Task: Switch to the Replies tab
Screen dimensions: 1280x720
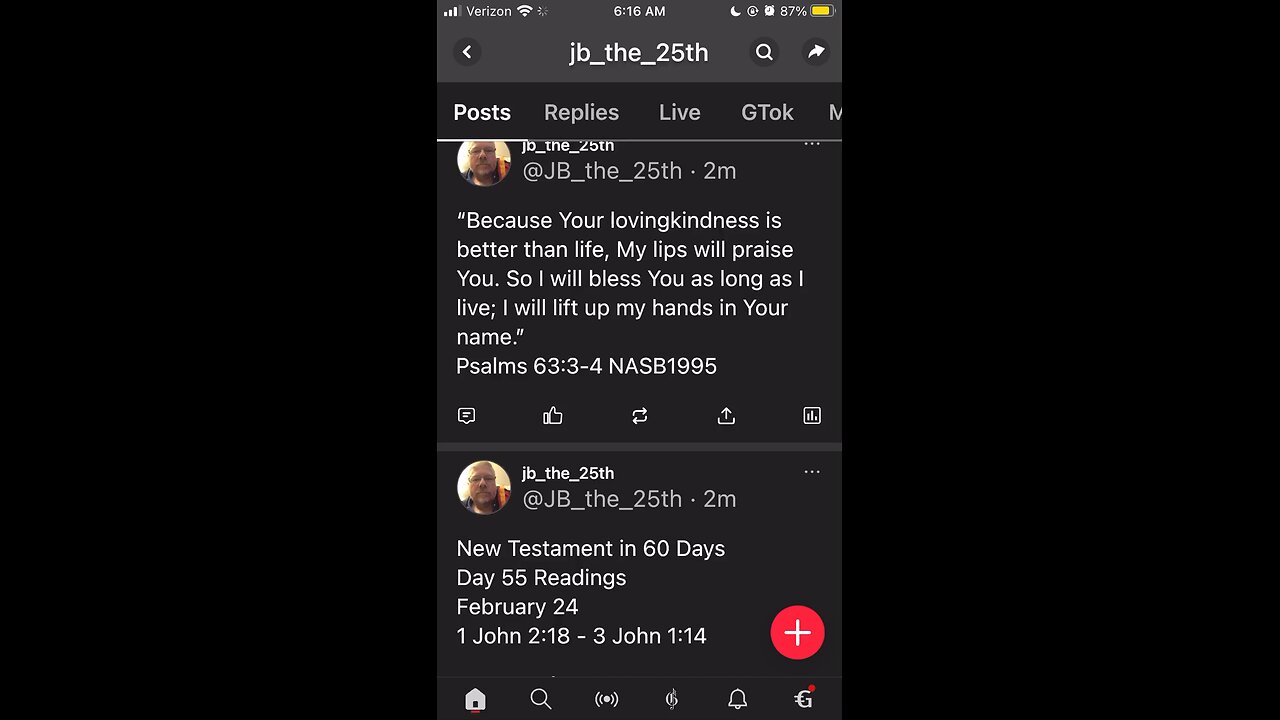Action: click(581, 113)
